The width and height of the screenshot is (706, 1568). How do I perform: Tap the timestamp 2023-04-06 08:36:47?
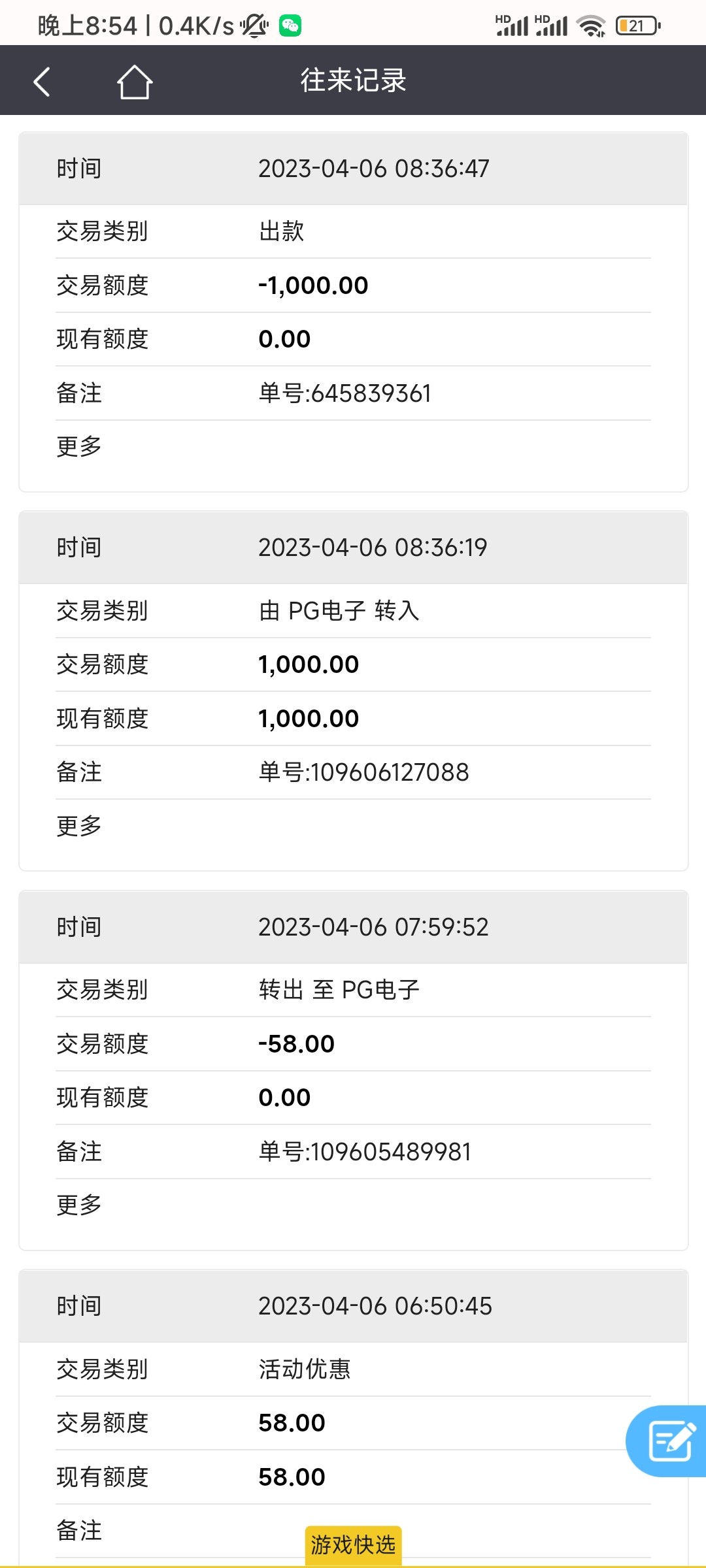[x=374, y=168]
